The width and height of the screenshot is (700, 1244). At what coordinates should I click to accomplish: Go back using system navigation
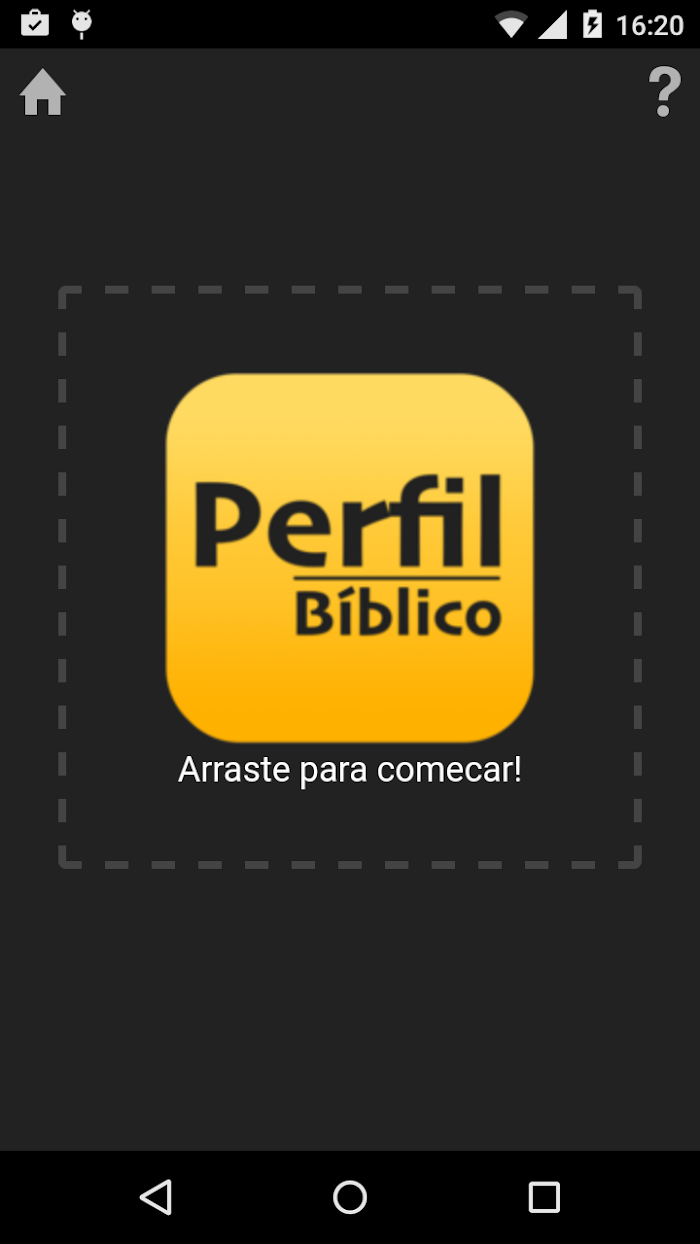point(156,1197)
